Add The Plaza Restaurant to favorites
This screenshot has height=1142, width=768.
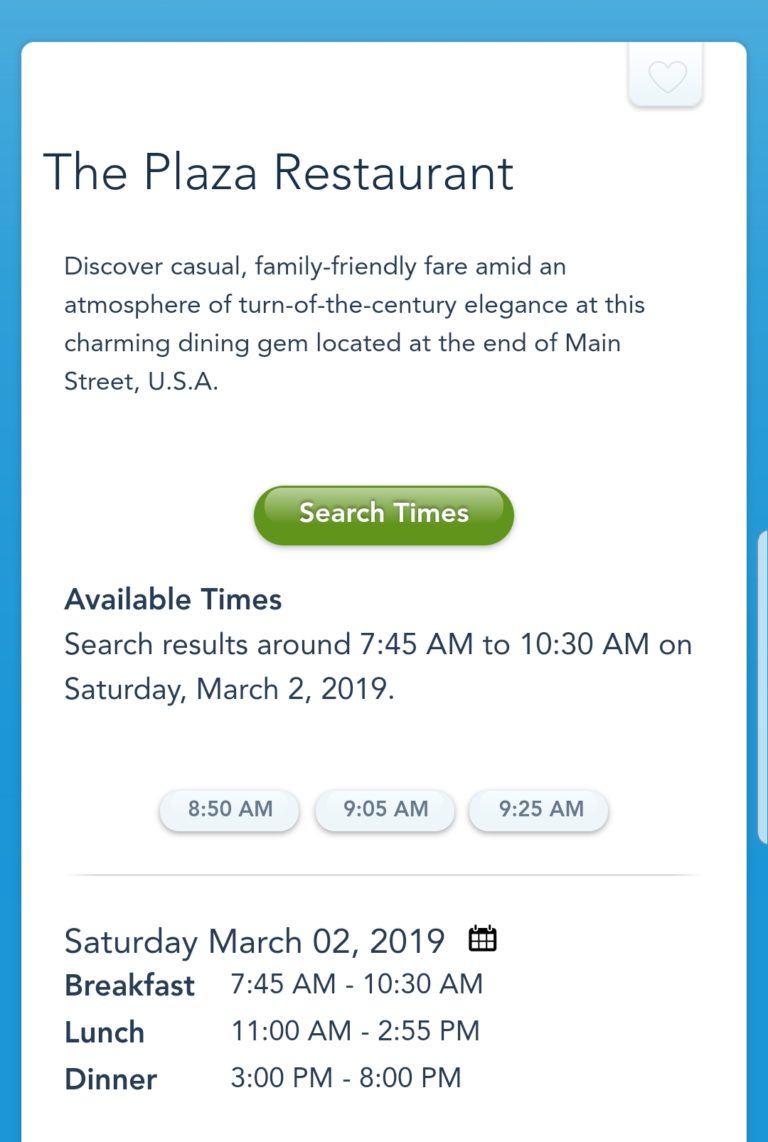click(x=666, y=76)
